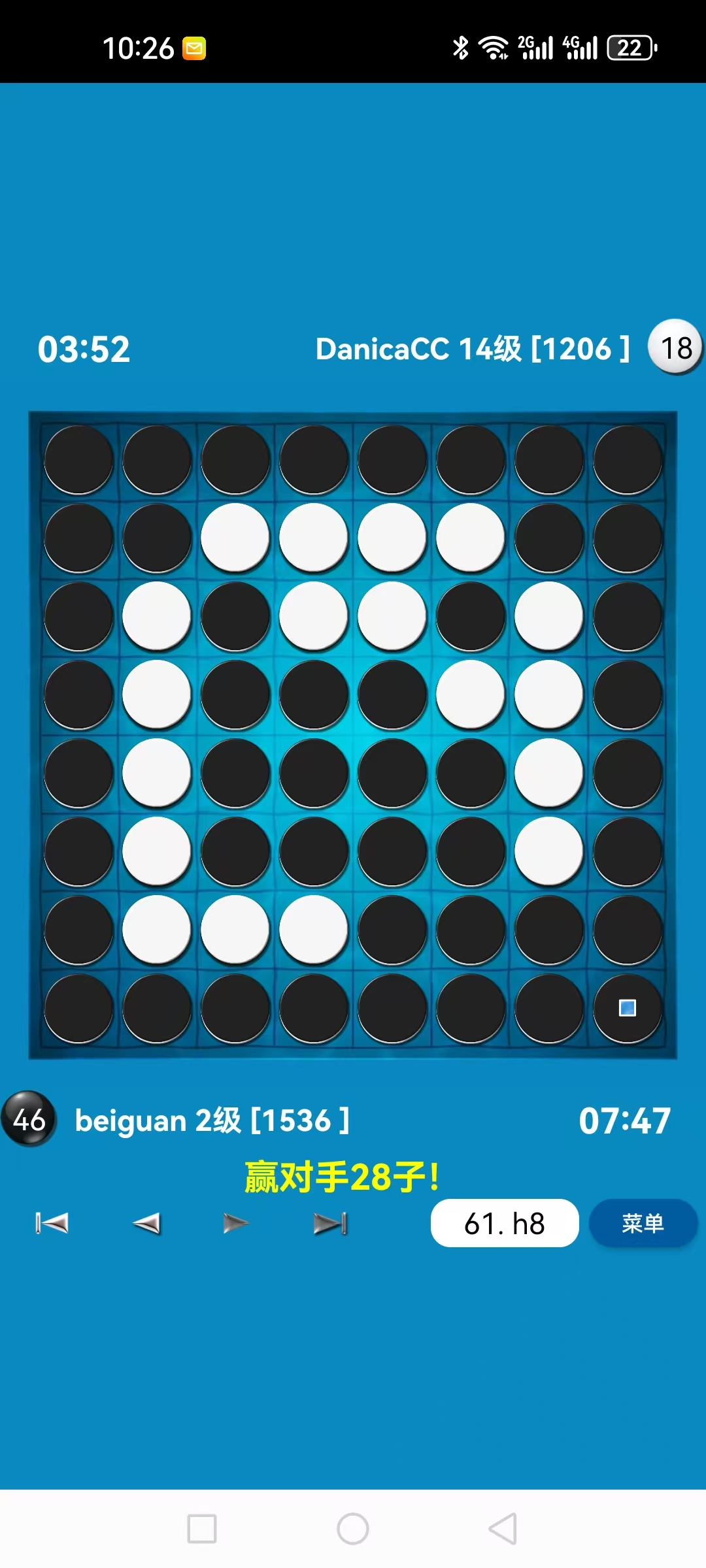
Task: Click the timer showing 07:47
Action: (626, 1119)
